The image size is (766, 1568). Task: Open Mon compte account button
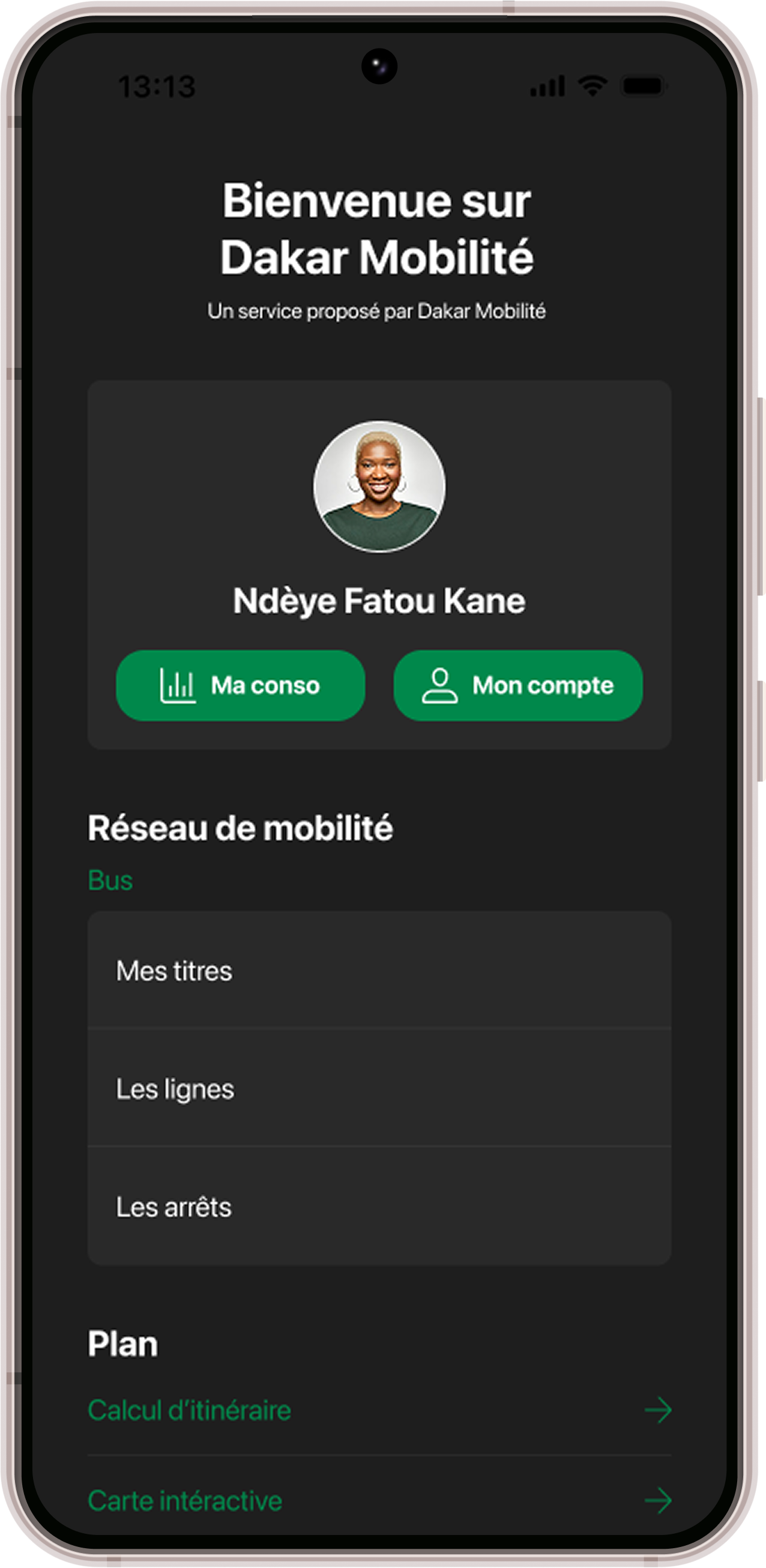pos(518,685)
